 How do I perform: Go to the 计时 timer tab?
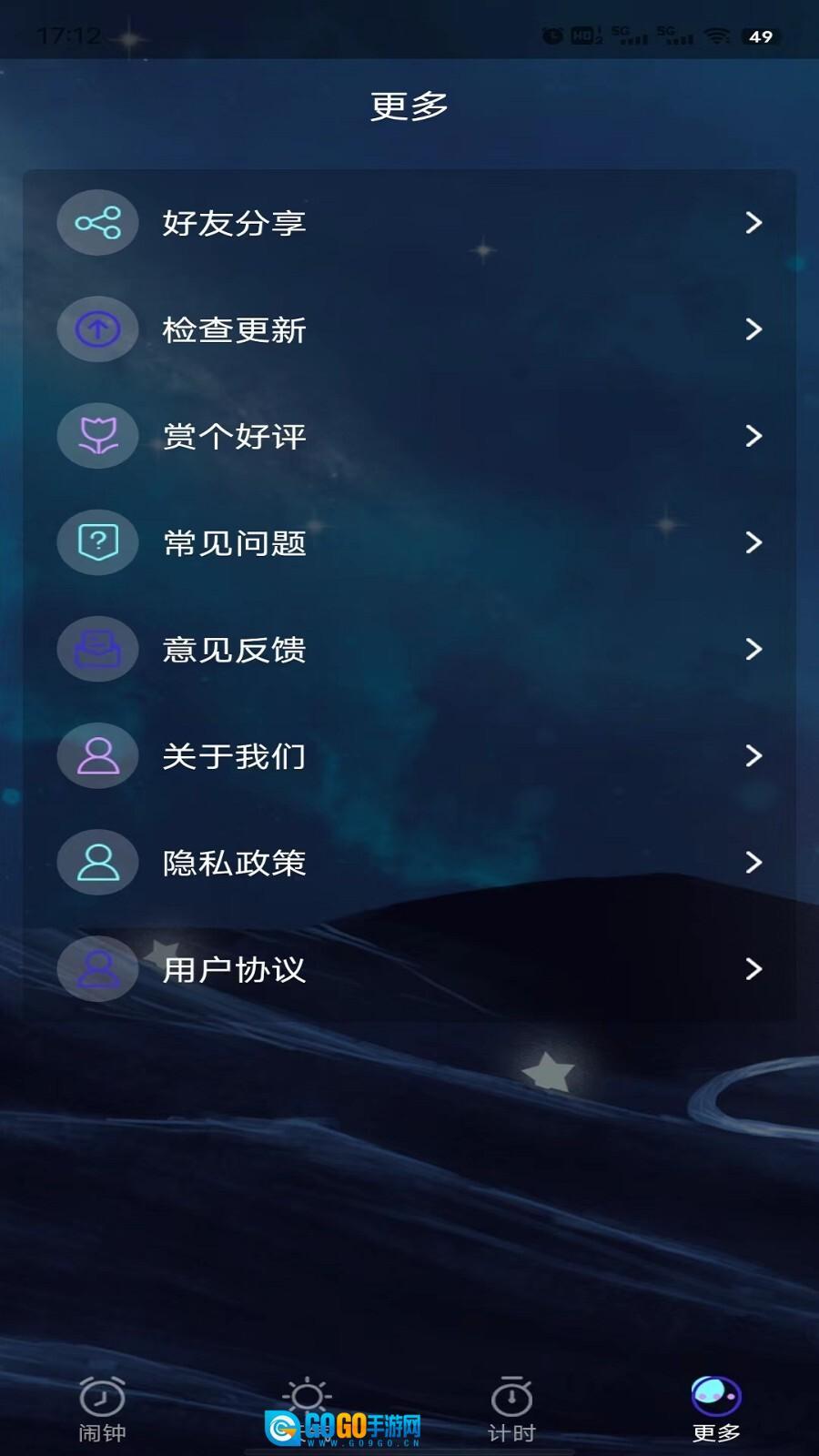pyautogui.click(x=511, y=1409)
